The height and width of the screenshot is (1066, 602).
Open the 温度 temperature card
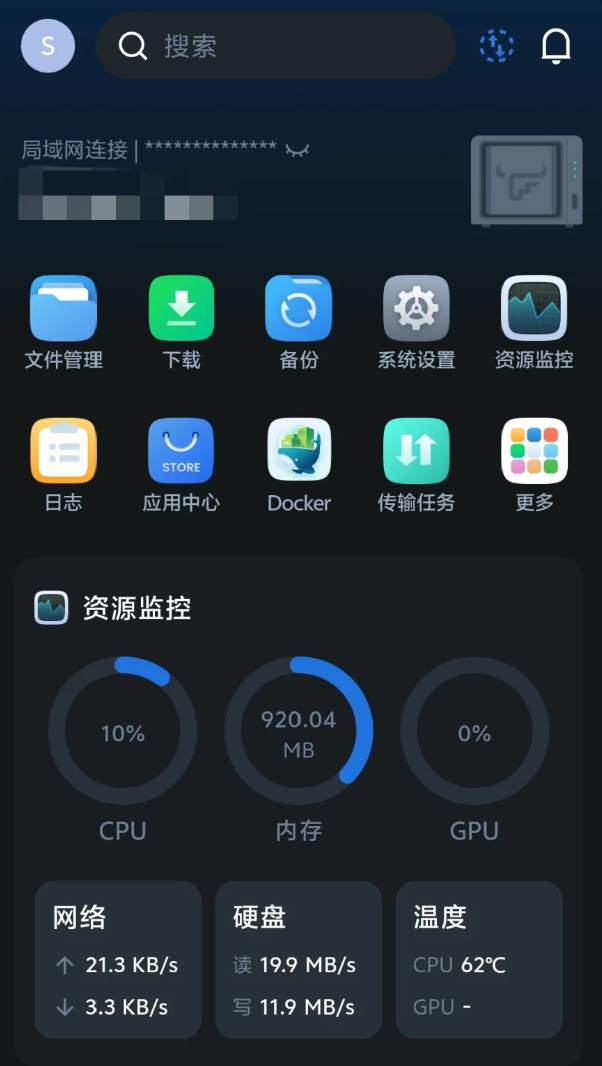point(479,960)
